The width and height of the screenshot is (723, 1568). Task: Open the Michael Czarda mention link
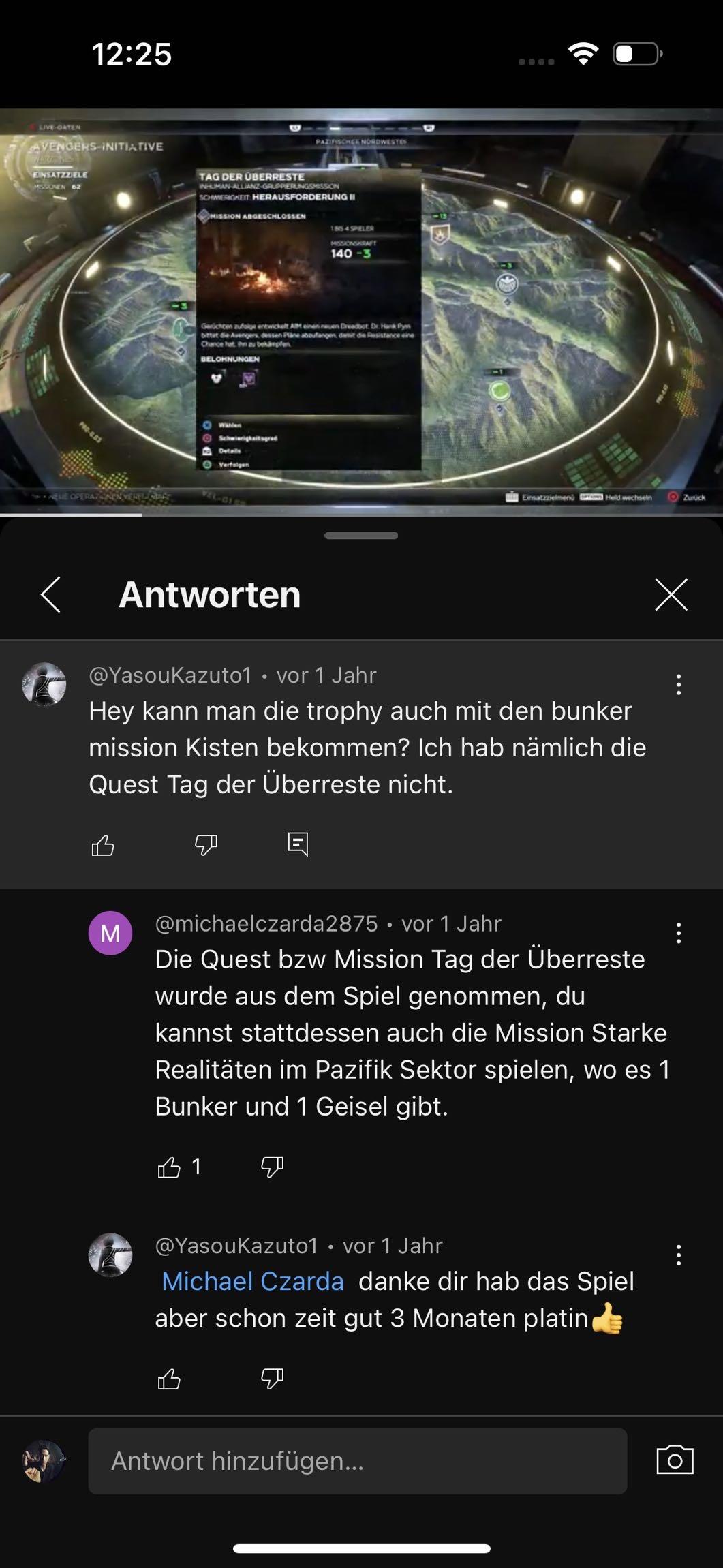(253, 1281)
